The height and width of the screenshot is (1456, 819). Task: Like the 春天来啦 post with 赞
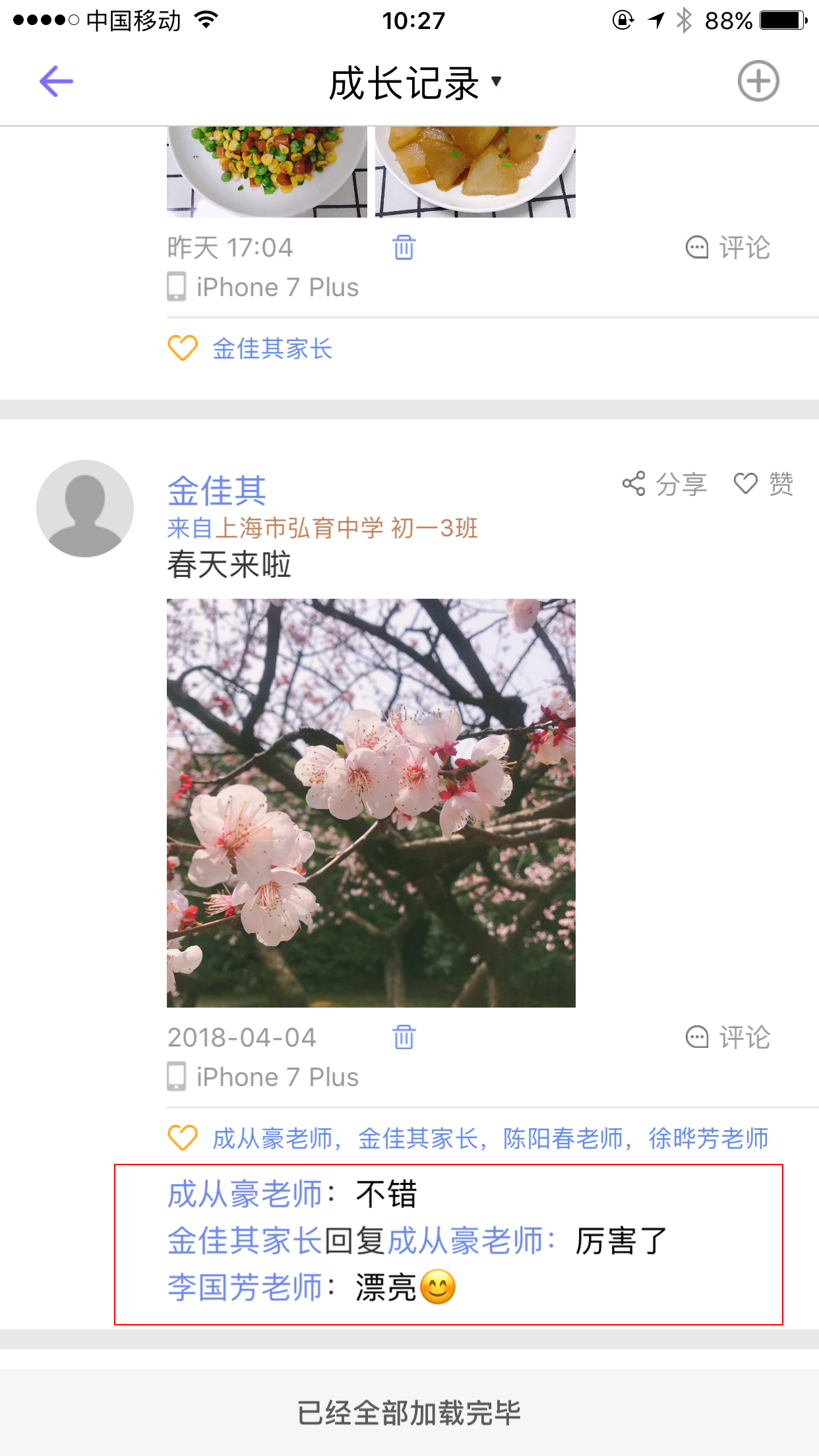tap(764, 484)
